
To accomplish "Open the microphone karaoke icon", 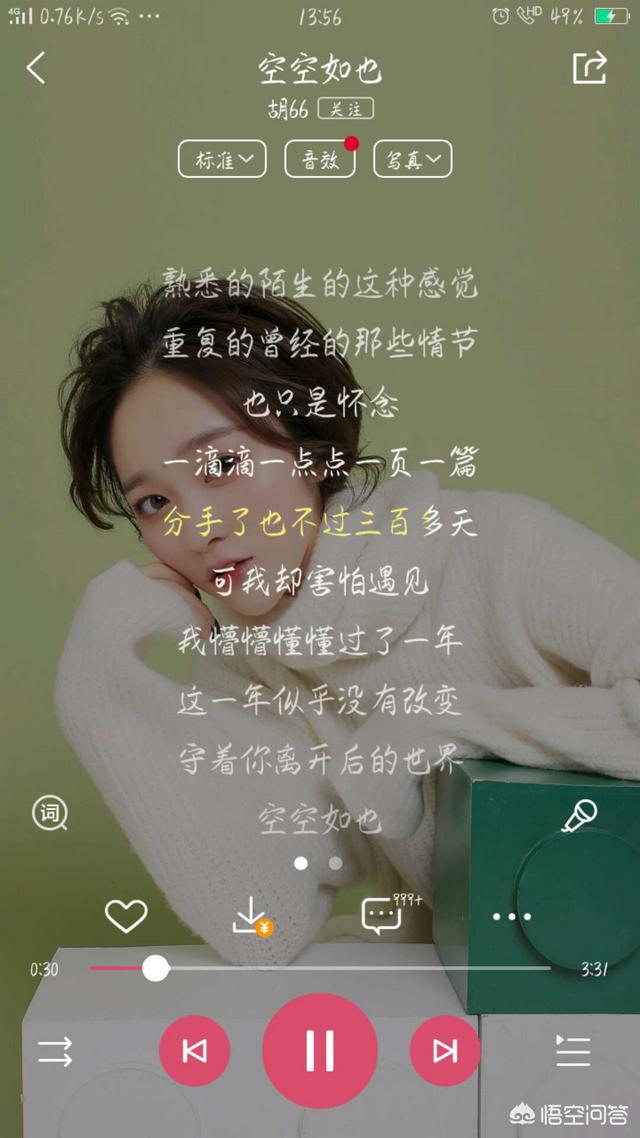I will click(x=580, y=816).
